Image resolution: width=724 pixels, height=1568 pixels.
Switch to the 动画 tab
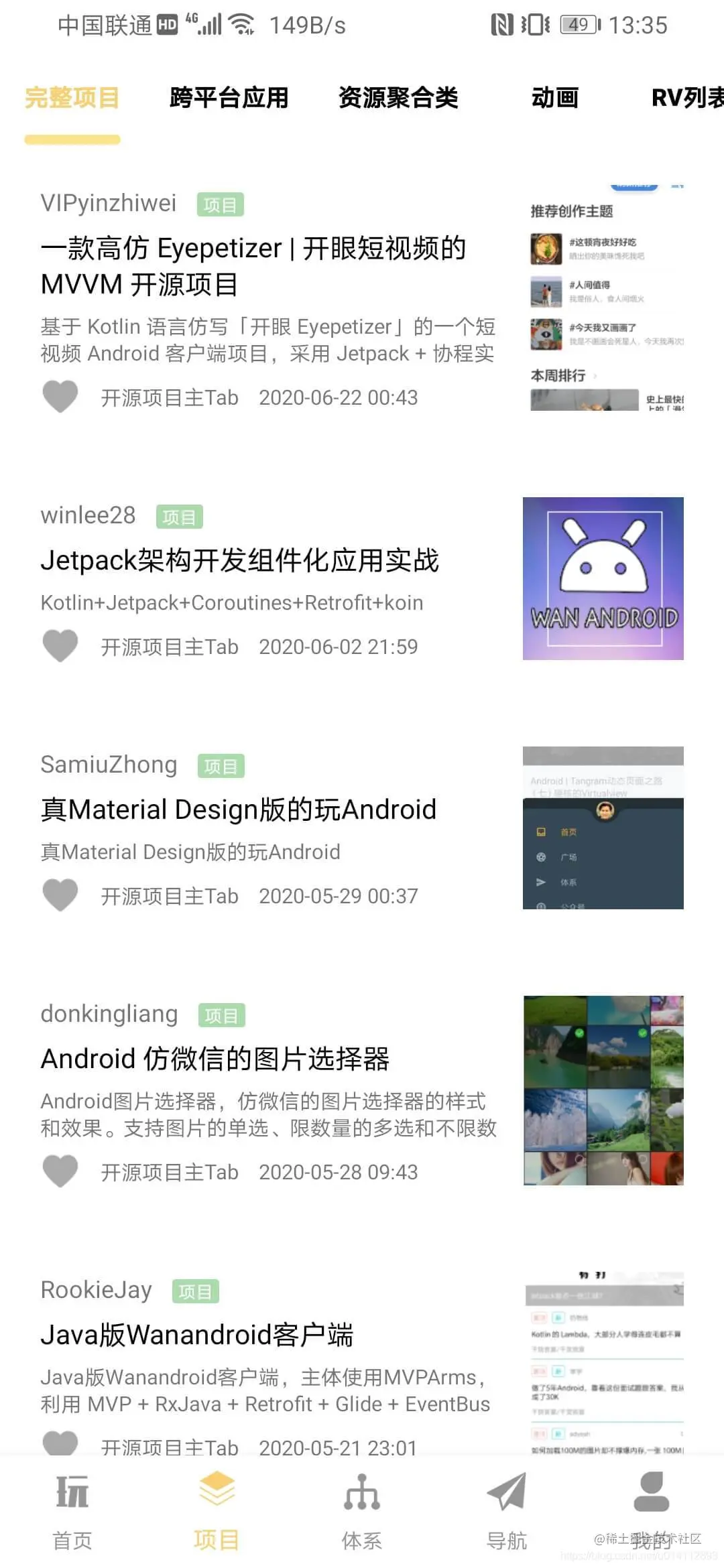coord(554,98)
